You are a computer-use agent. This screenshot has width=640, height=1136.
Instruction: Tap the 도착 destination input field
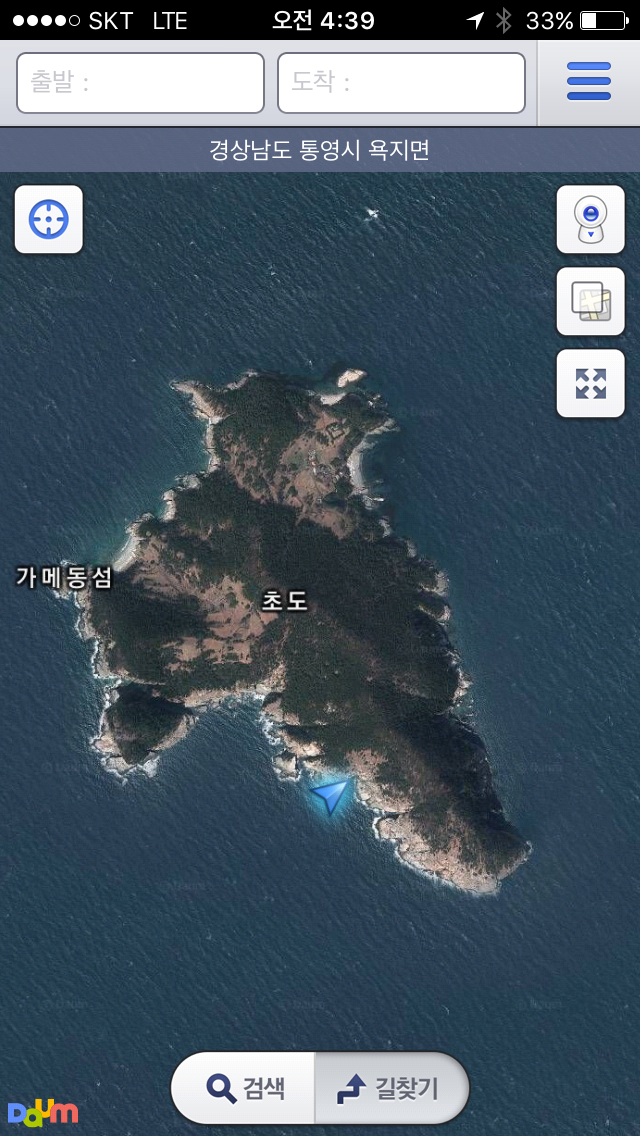pyautogui.click(x=401, y=83)
